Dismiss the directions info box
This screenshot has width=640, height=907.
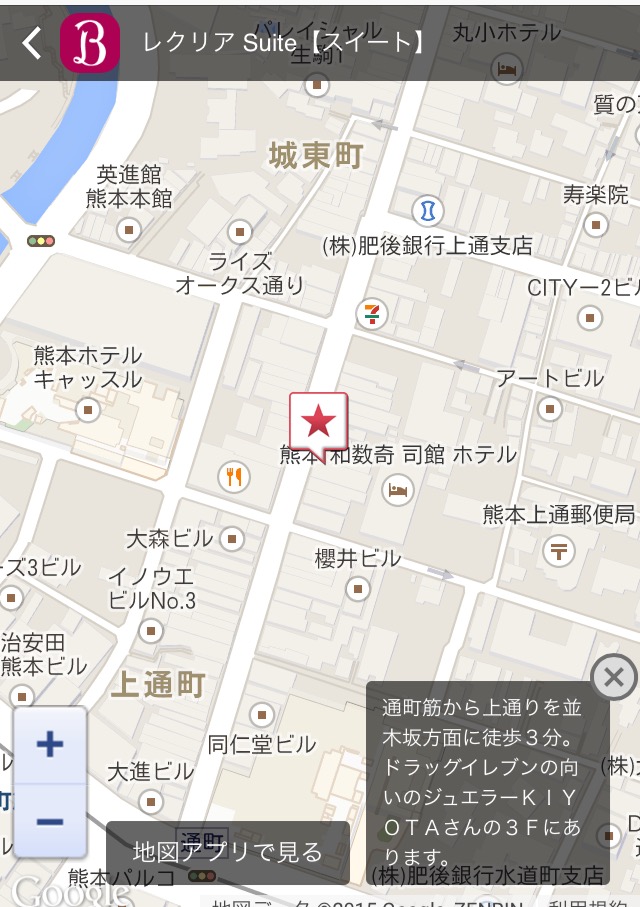[x=613, y=678]
